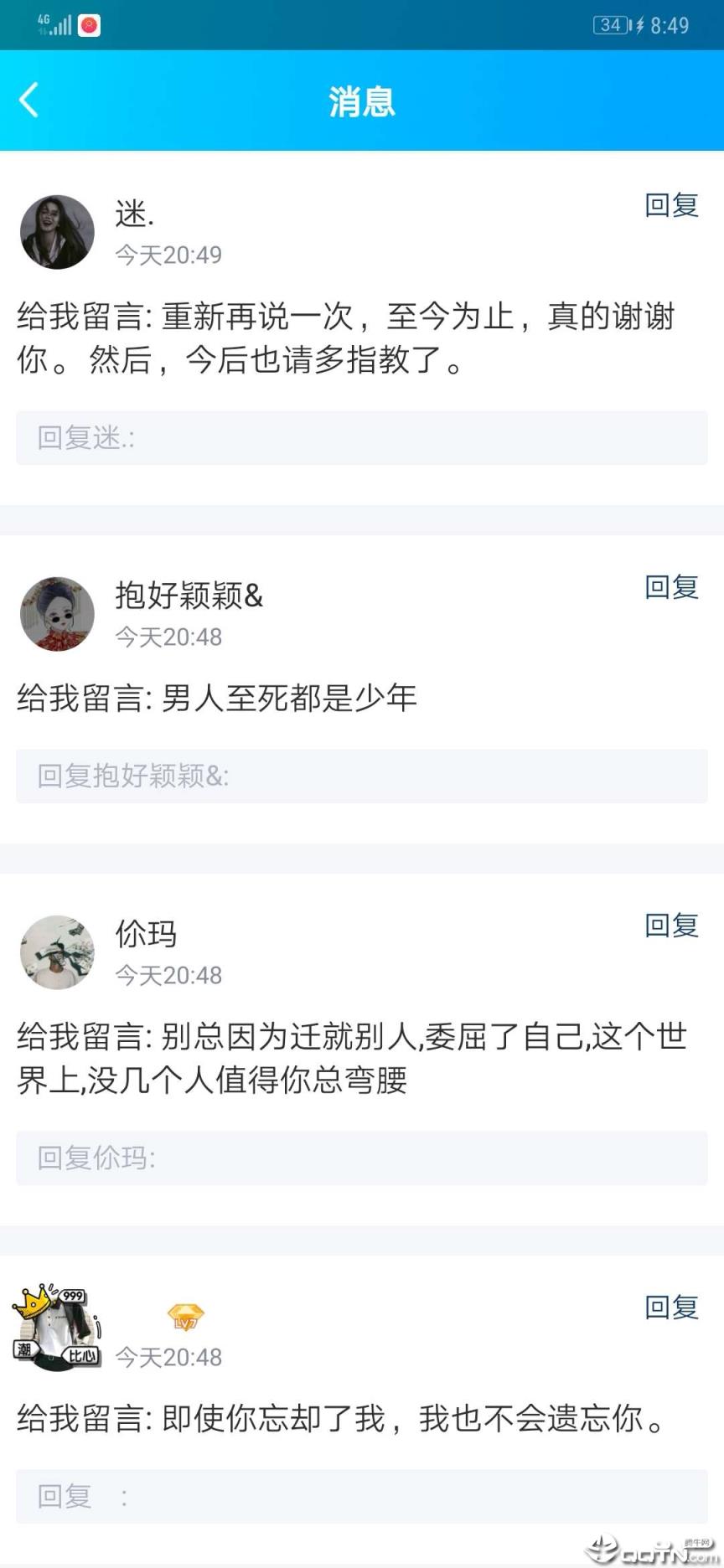Select 伱玛's avatar image
Viewport: 724px width, 1568px height.
(57, 952)
